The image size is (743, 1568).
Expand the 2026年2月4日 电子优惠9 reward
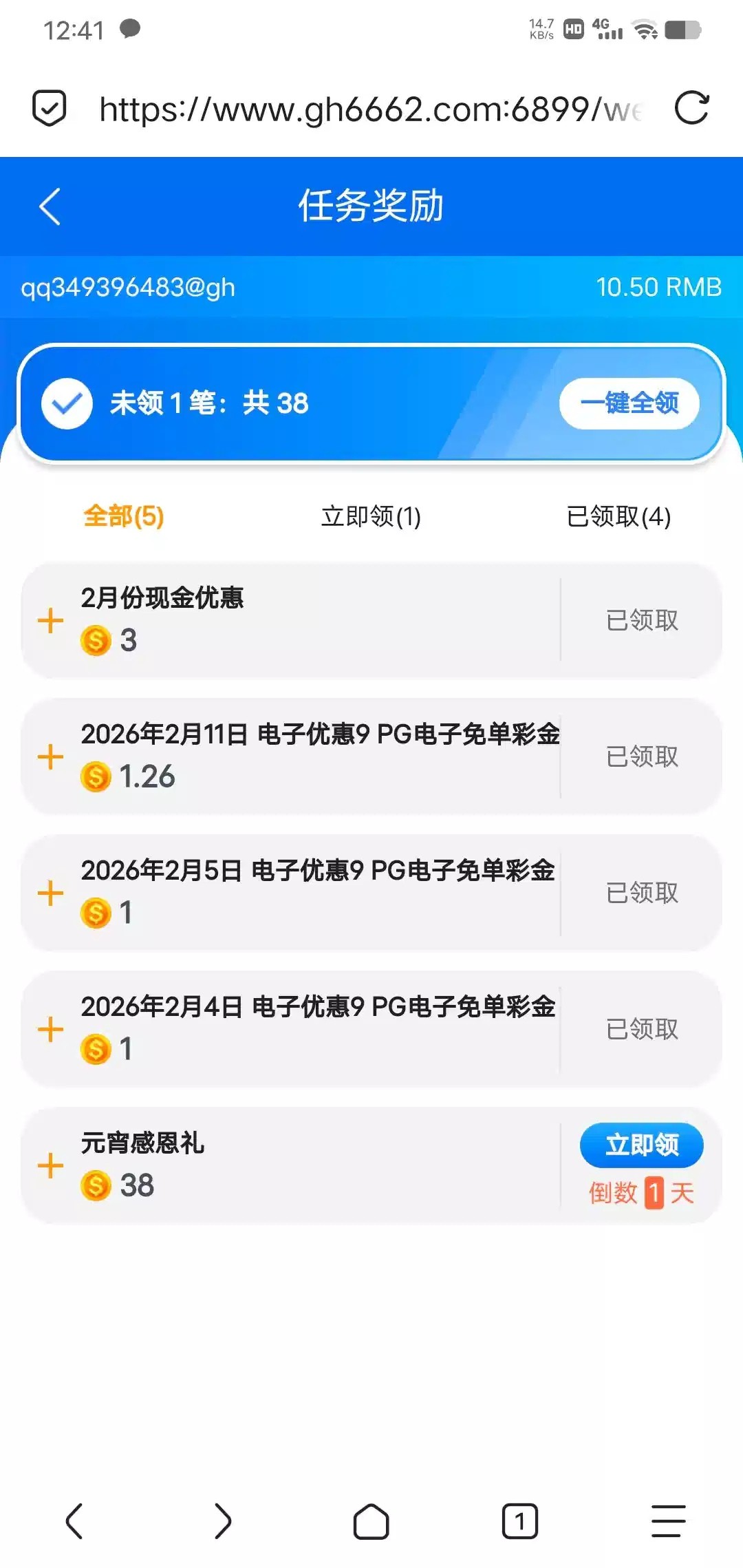tap(50, 1029)
